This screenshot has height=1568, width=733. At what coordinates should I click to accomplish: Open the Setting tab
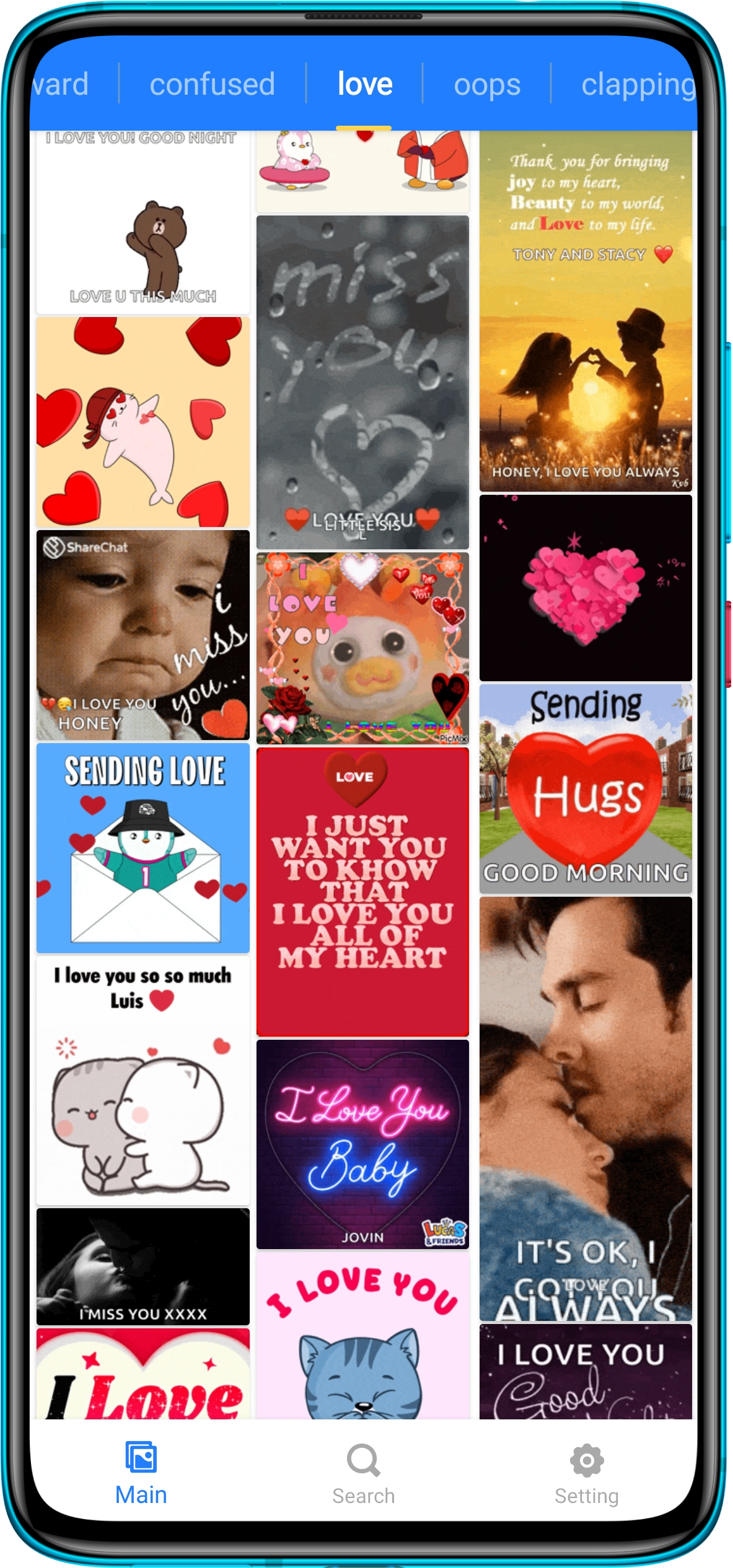[586, 1473]
